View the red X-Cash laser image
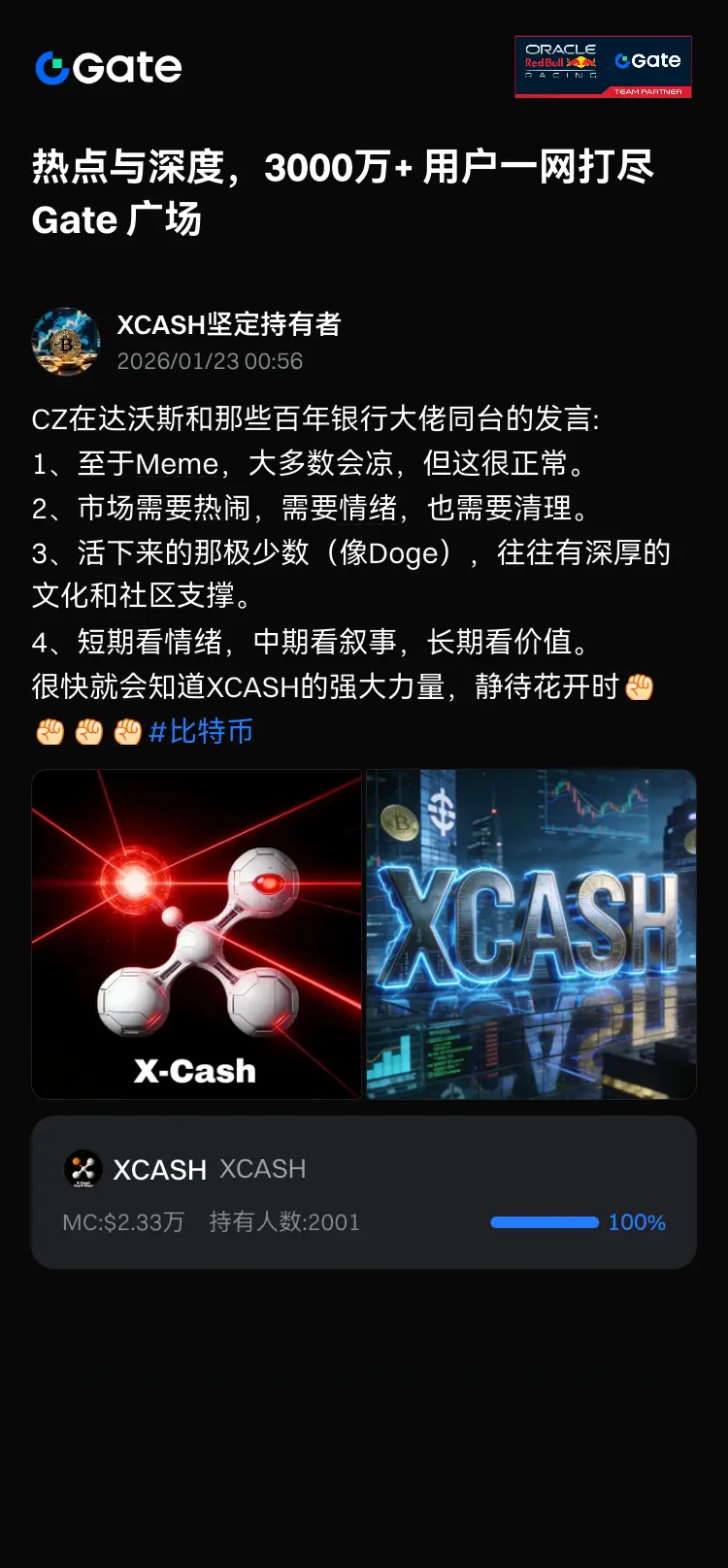Screen dimensions: 728x1568 [x=197, y=935]
